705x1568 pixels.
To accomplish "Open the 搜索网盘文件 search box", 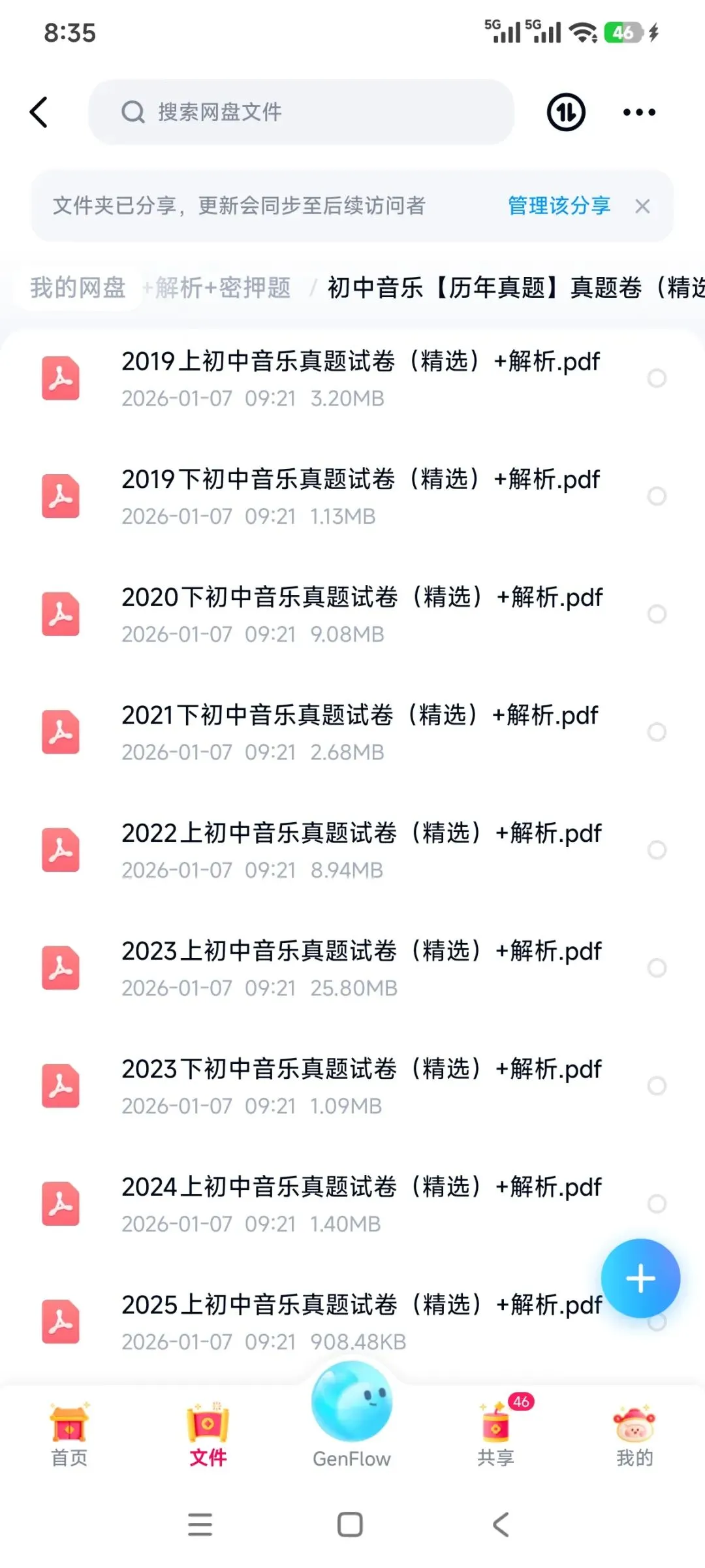I will point(300,112).
